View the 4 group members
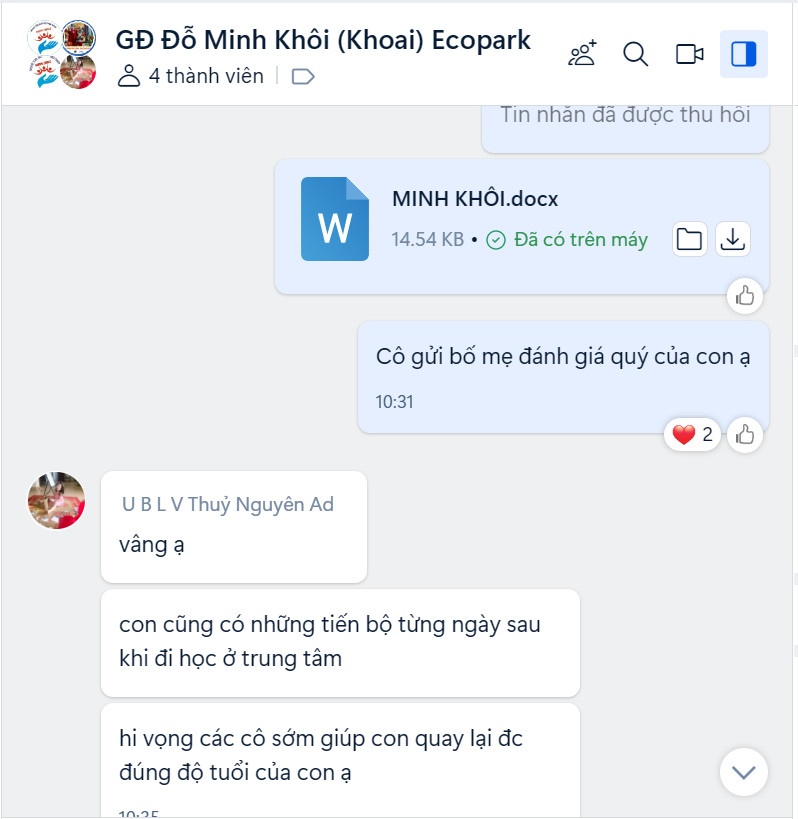Image resolution: width=798 pixels, height=819 pixels. coord(191,76)
